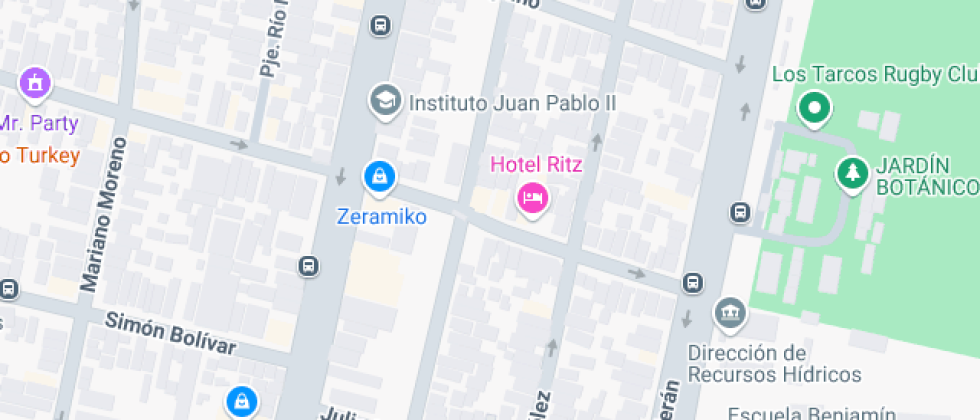Select the Los Tarcos Rugby Club pin
The width and height of the screenshot is (980, 420).
click(x=814, y=106)
